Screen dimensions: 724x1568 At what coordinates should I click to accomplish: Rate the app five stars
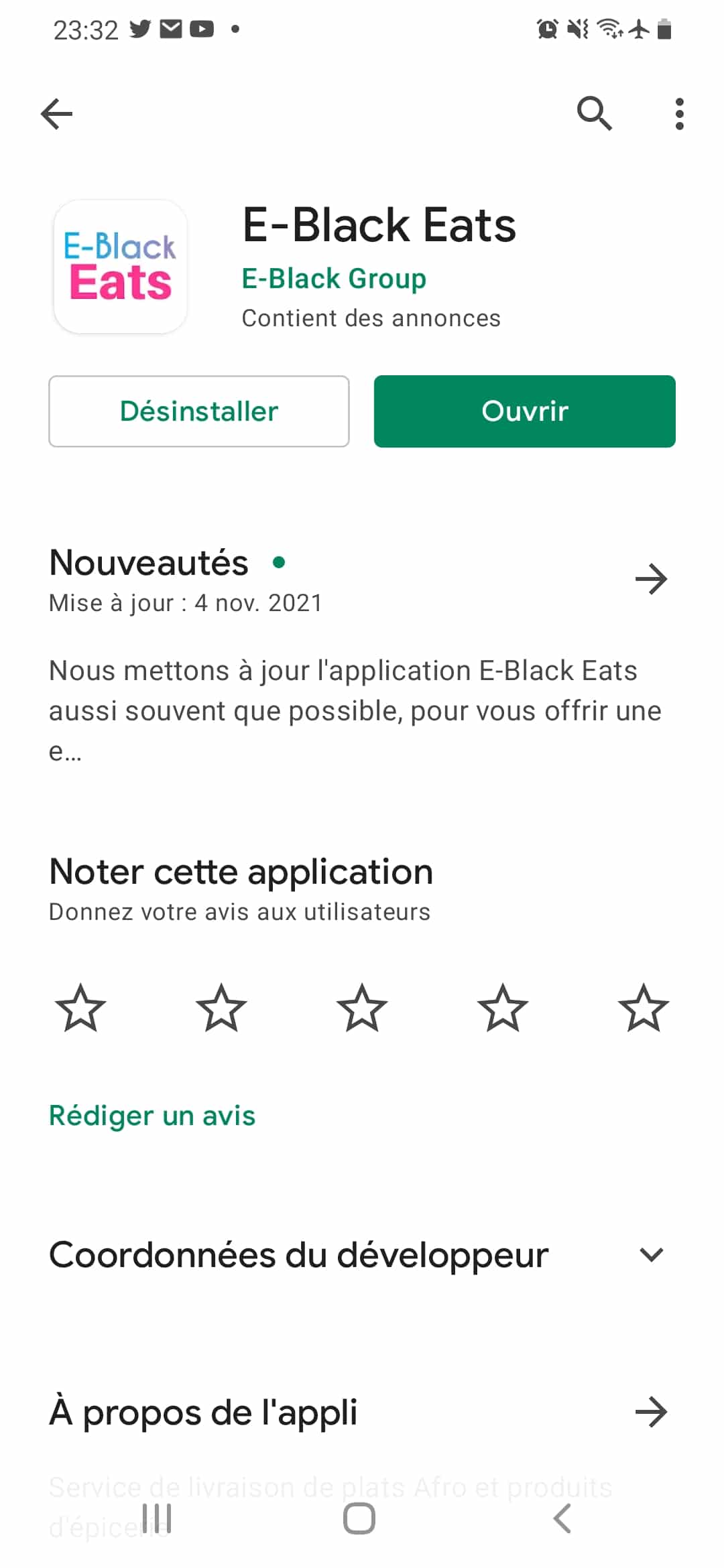tap(644, 1008)
